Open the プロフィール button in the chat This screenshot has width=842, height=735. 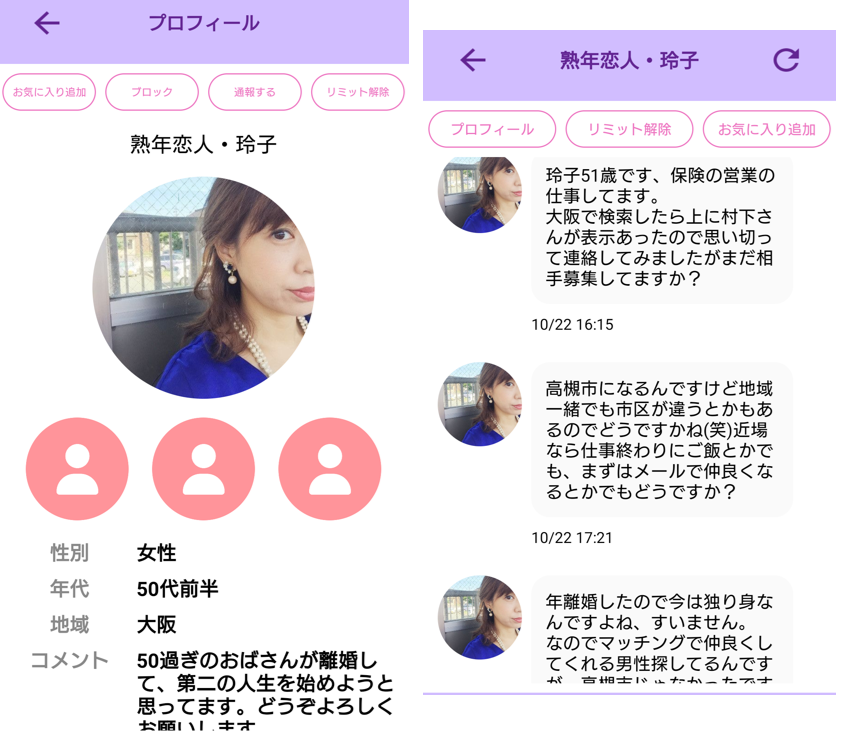point(492,129)
